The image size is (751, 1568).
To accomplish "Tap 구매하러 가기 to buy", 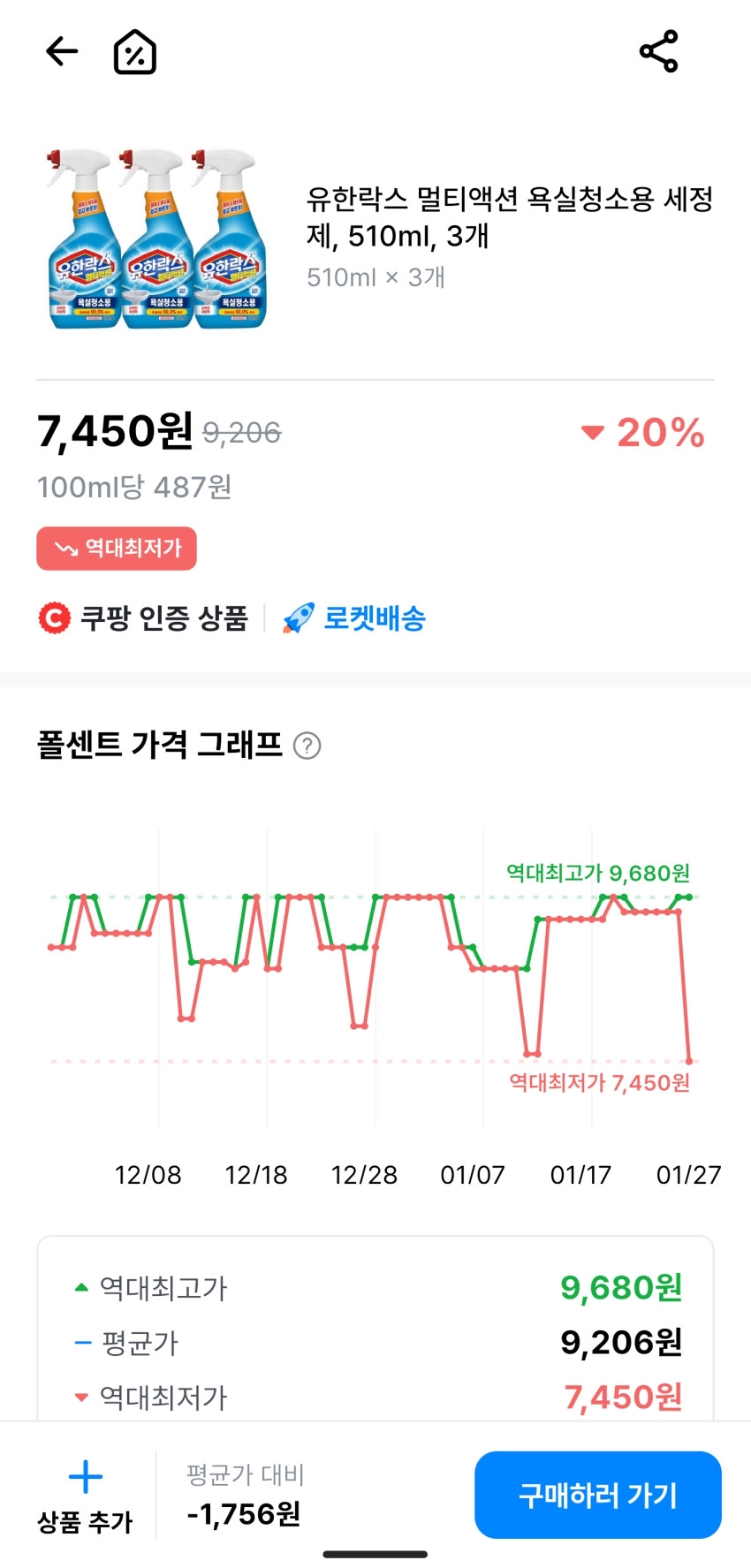I will coord(597,1495).
